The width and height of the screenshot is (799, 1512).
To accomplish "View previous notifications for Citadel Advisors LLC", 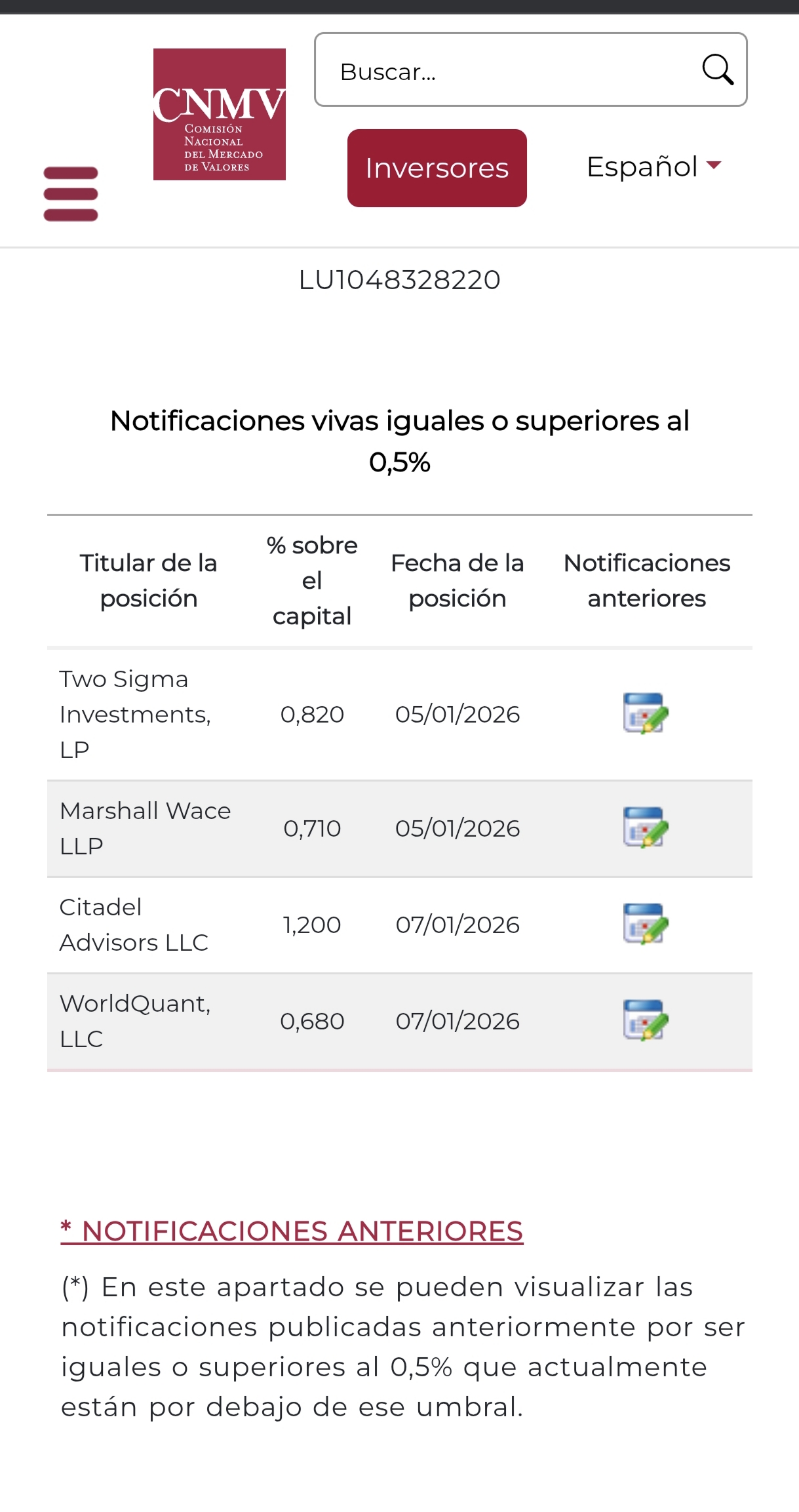I will [x=646, y=924].
